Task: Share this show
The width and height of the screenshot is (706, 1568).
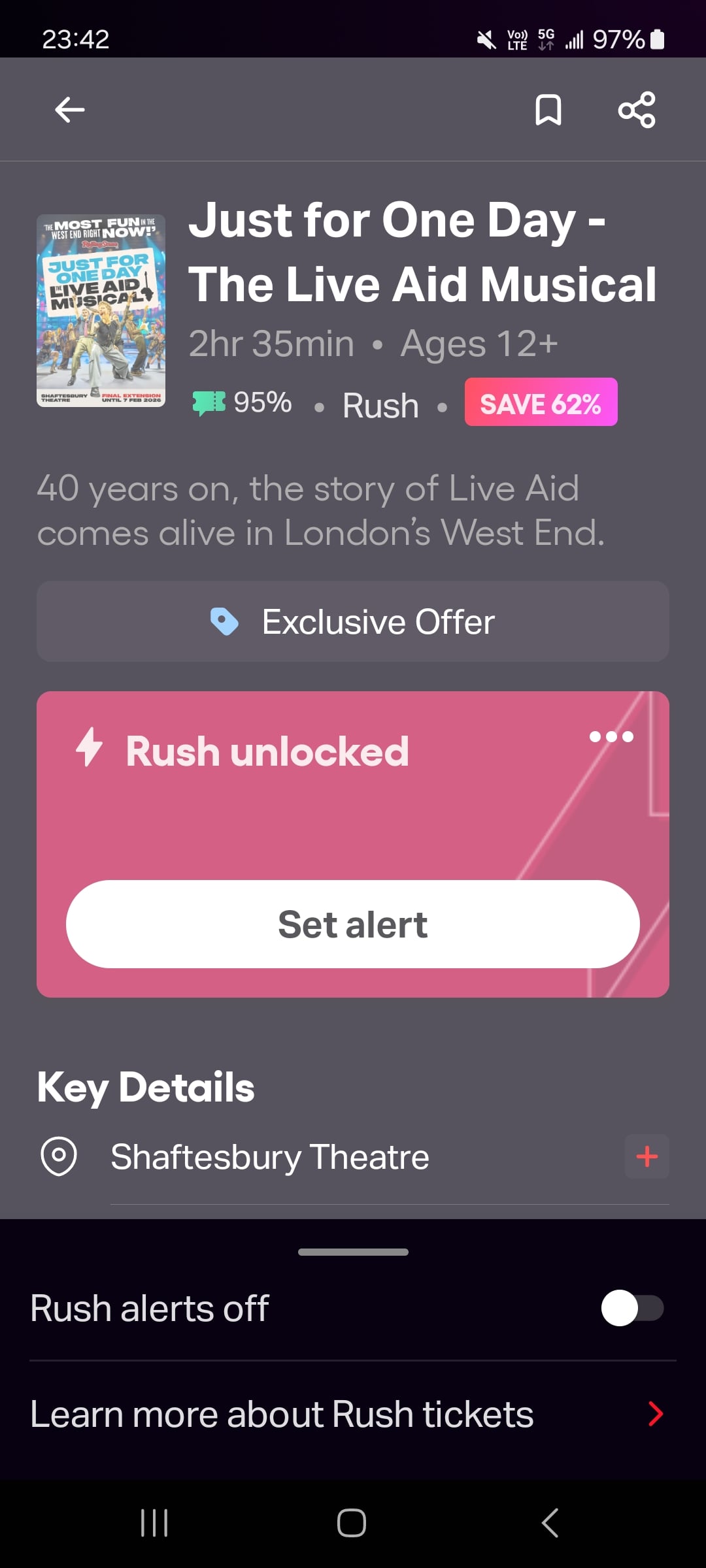Action: click(x=637, y=109)
